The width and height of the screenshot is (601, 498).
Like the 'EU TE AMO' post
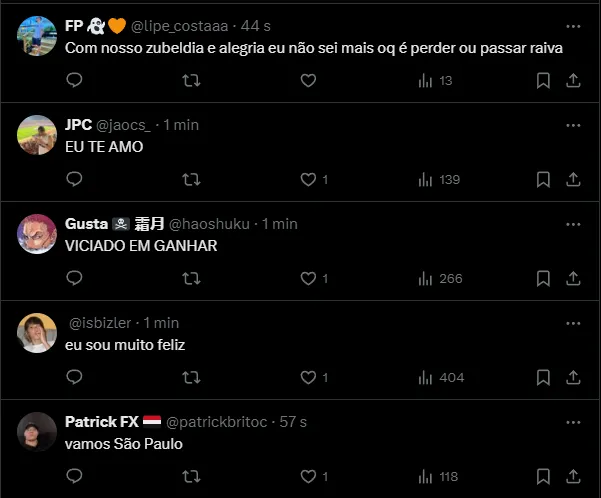tap(308, 179)
